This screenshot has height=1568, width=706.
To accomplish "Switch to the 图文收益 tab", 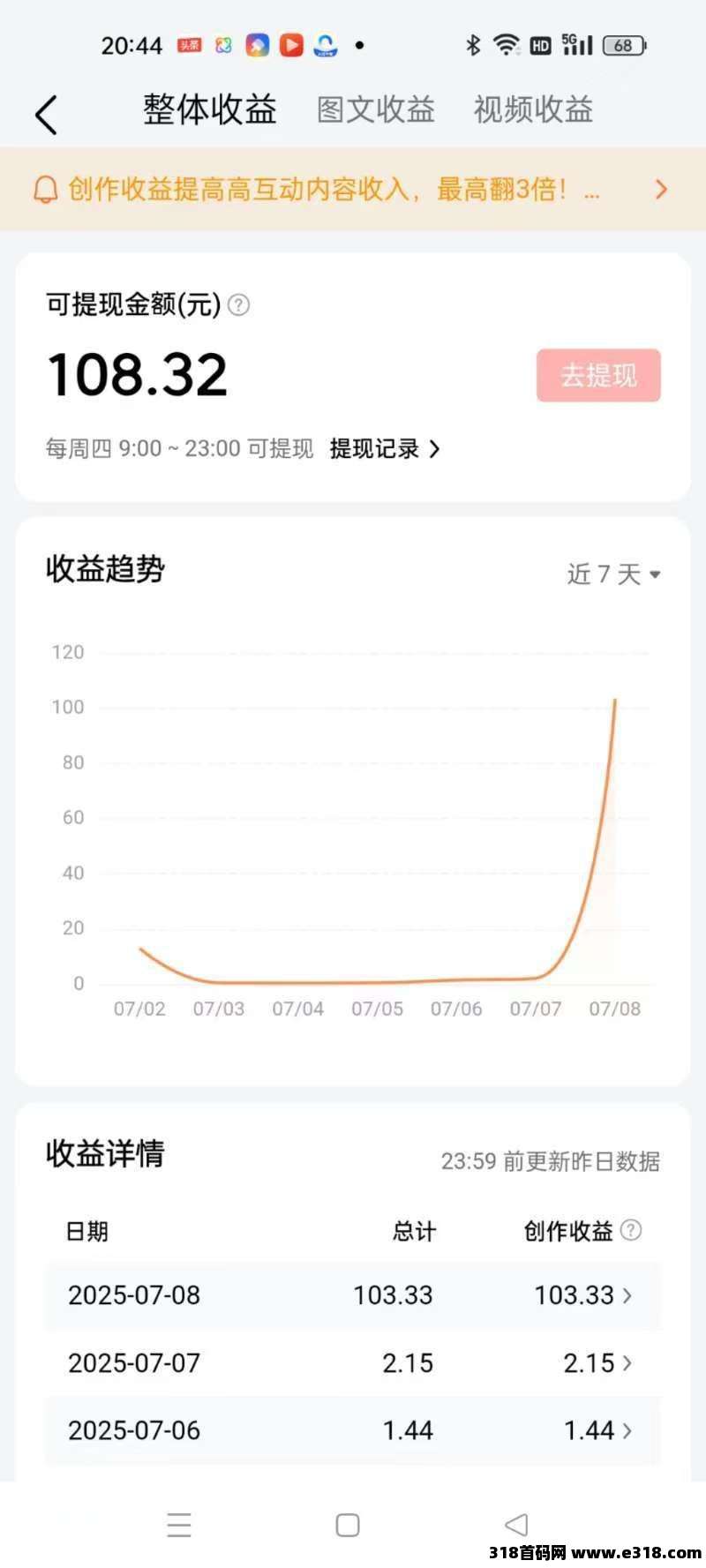I will click(x=376, y=110).
